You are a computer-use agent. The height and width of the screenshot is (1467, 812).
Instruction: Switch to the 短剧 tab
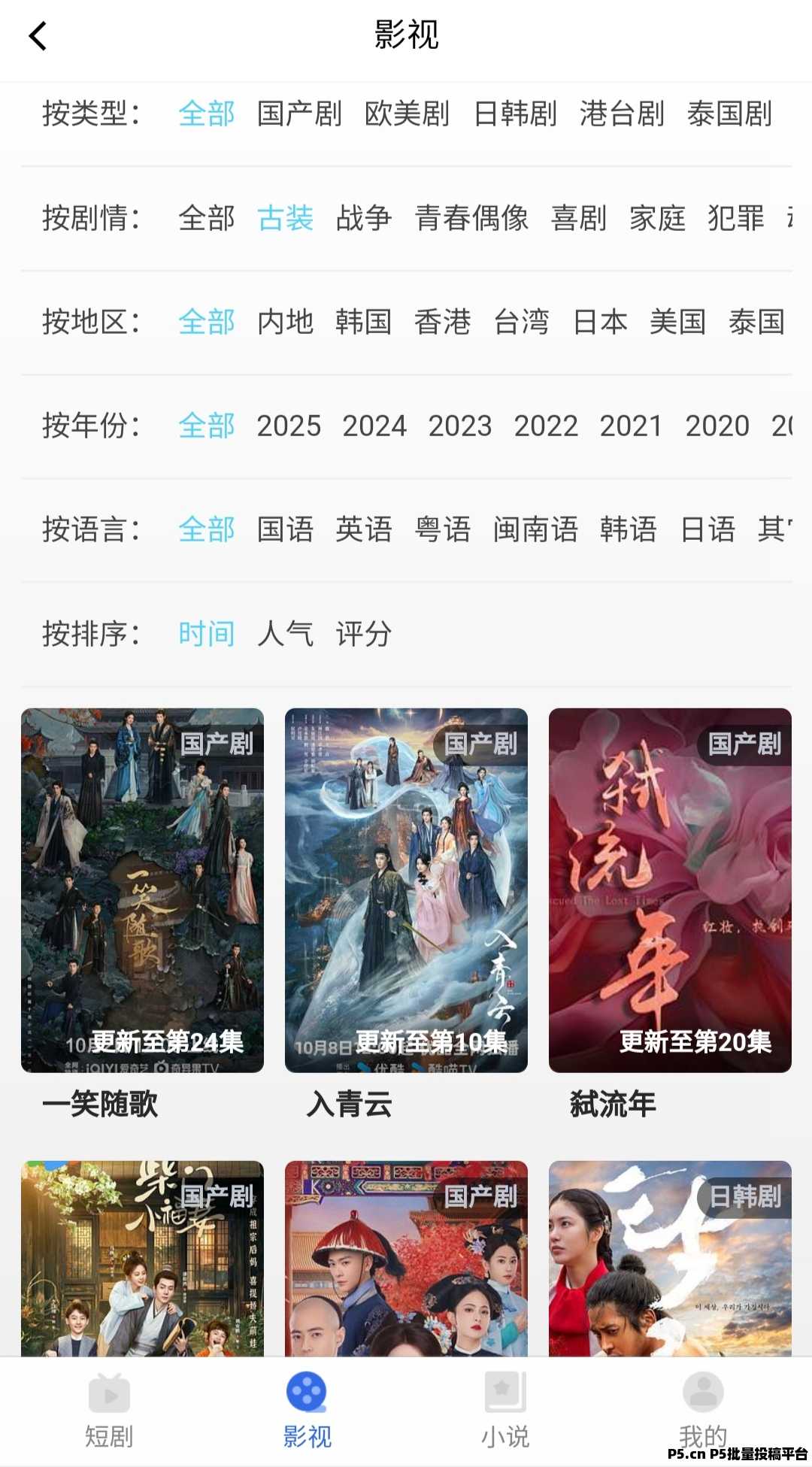pyautogui.click(x=109, y=1410)
